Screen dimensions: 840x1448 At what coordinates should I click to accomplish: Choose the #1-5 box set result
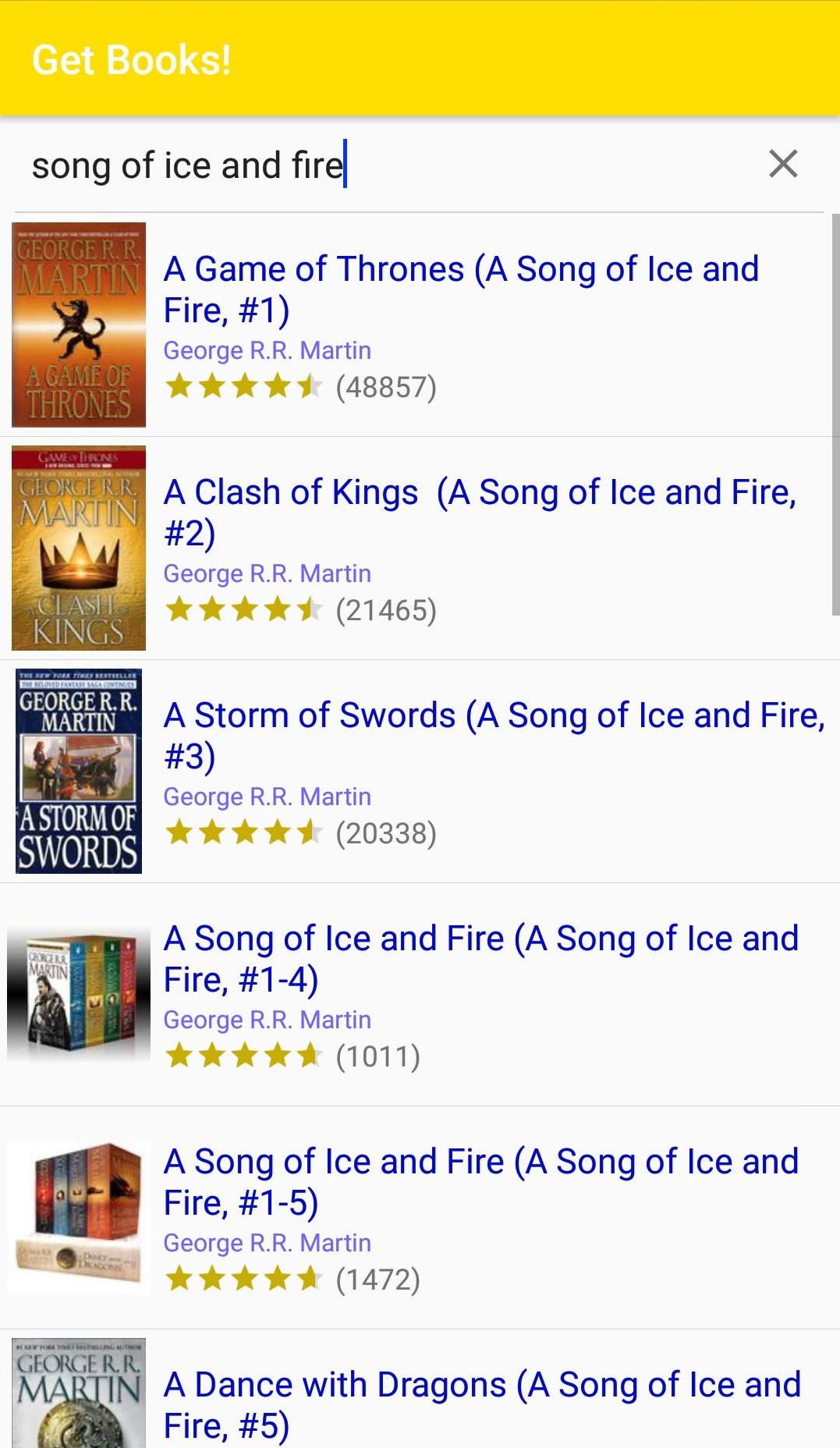pyautogui.click(x=480, y=1182)
